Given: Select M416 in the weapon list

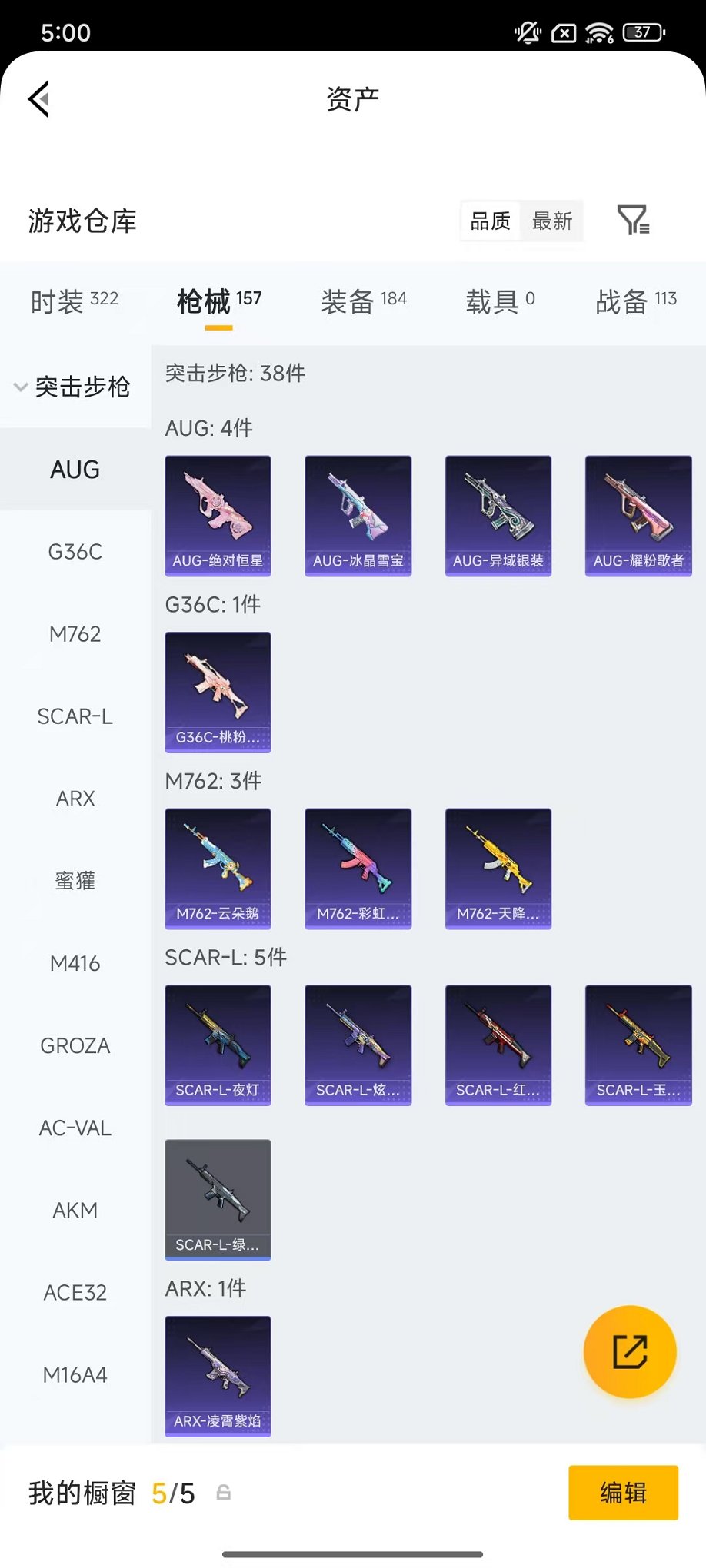Looking at the screenshot, I should point(75,963).
